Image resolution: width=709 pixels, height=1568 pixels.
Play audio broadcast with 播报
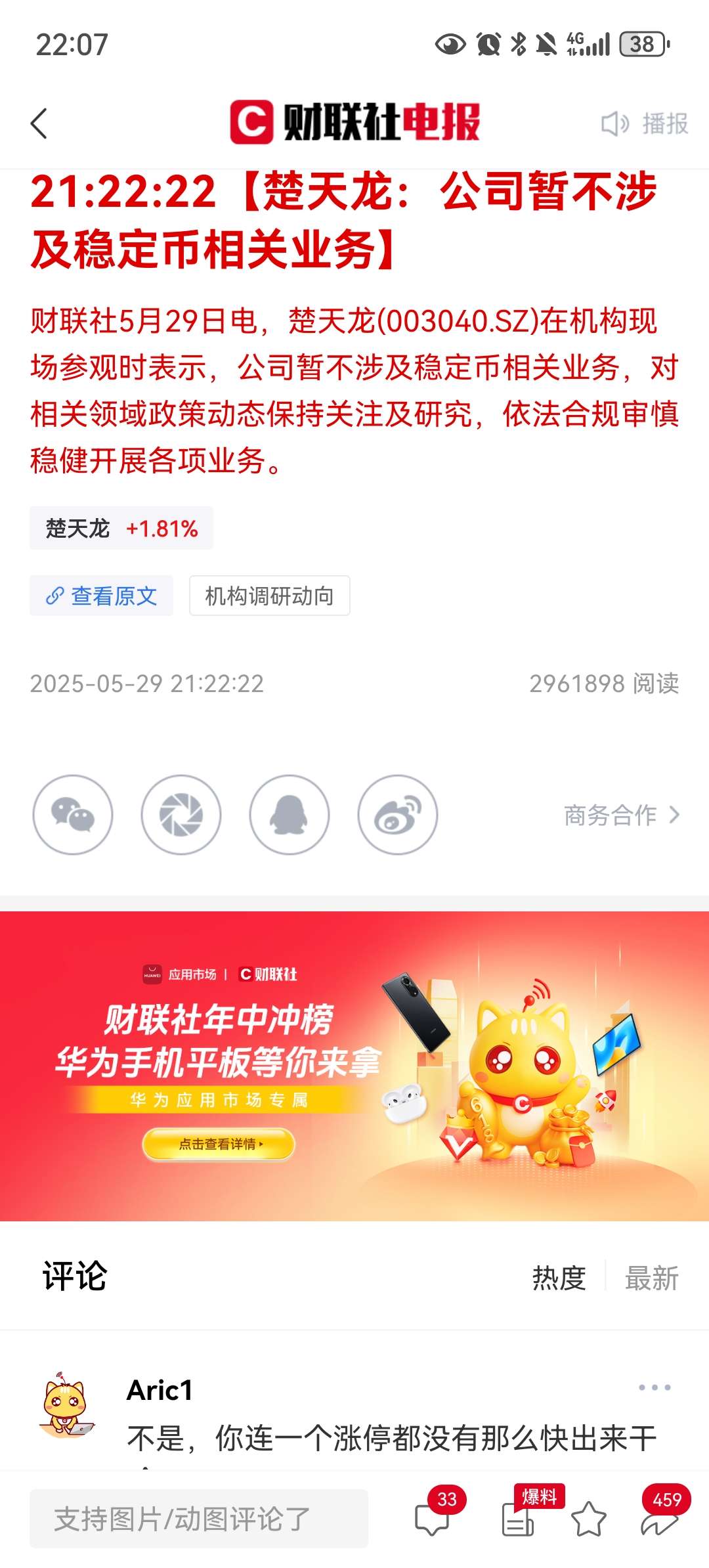tap(645, 123)
